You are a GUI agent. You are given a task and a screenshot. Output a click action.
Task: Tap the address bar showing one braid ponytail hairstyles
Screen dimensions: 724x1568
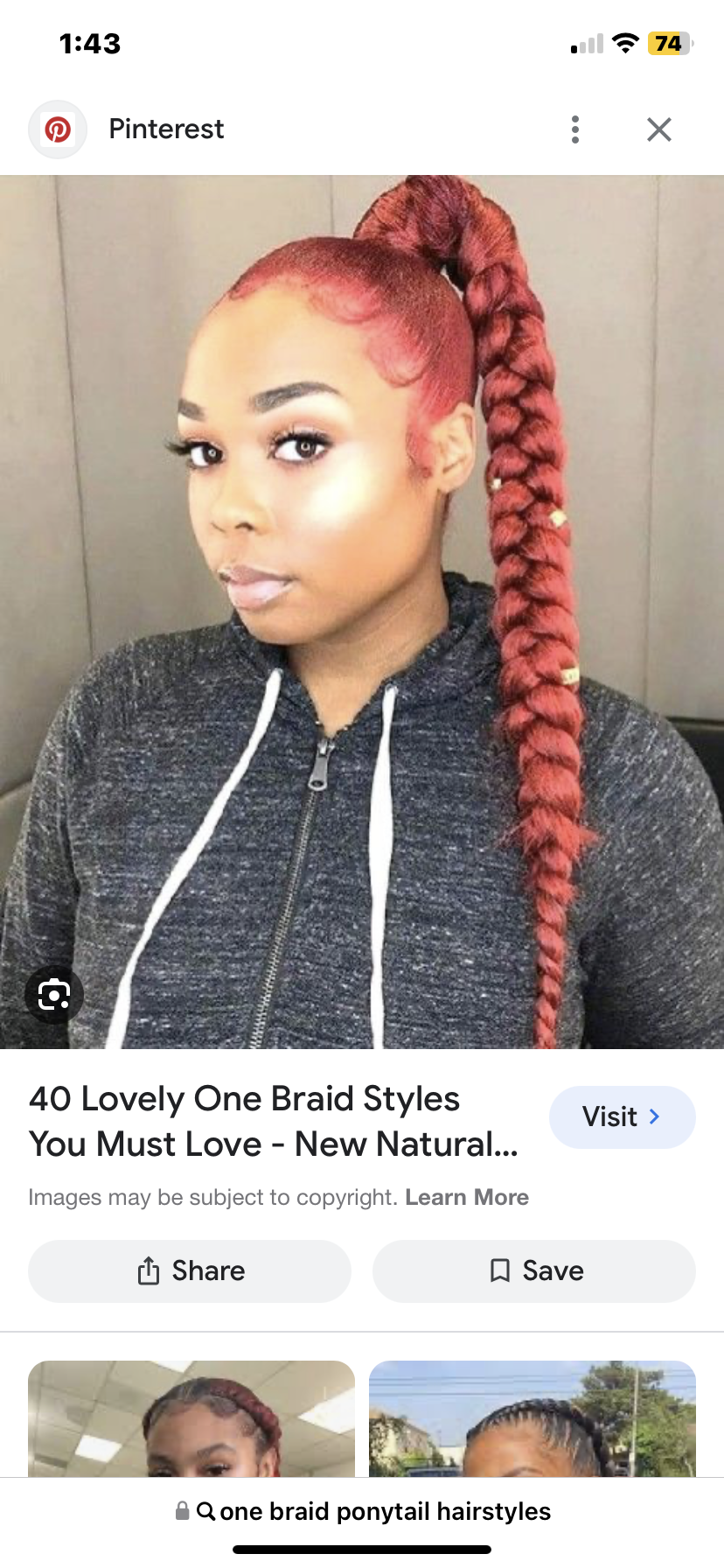coord(362,1511)
